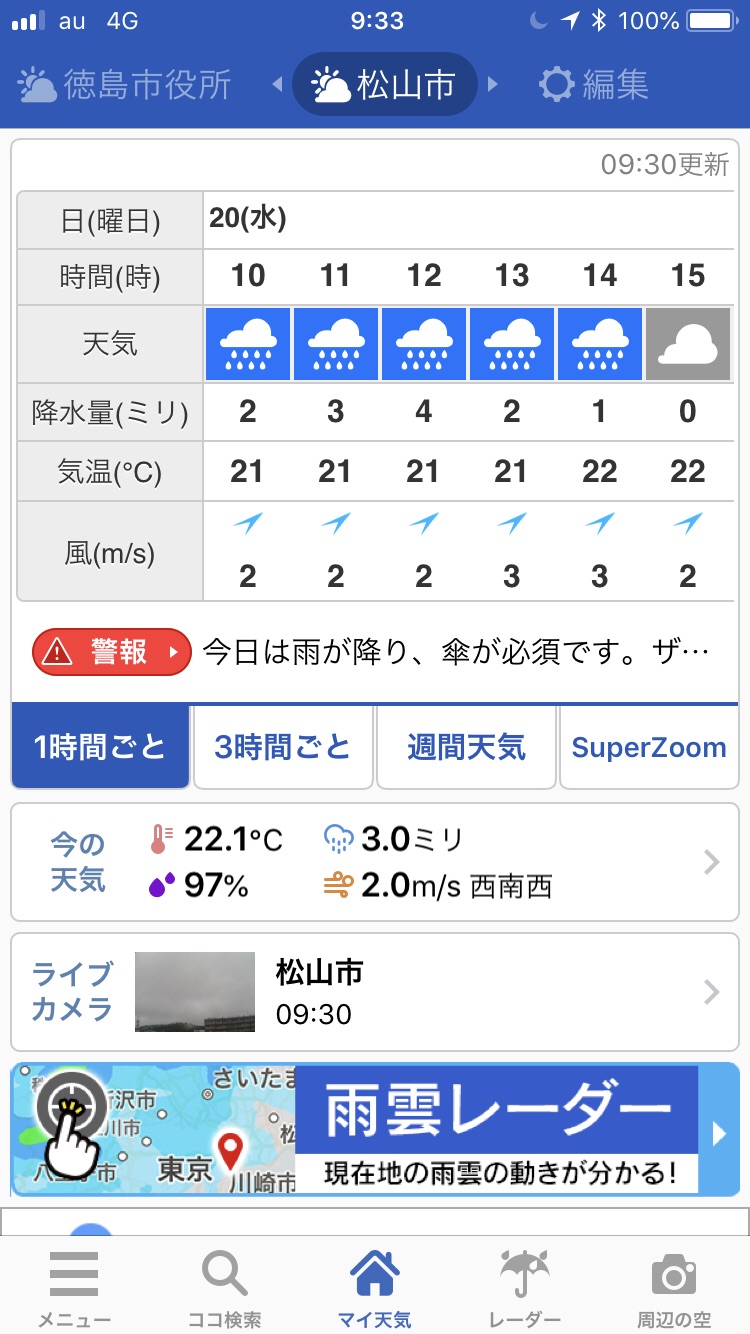Viewport: 750px width, 1334px height.
Task: Go to the next location arrow
Action: [492, 85]
